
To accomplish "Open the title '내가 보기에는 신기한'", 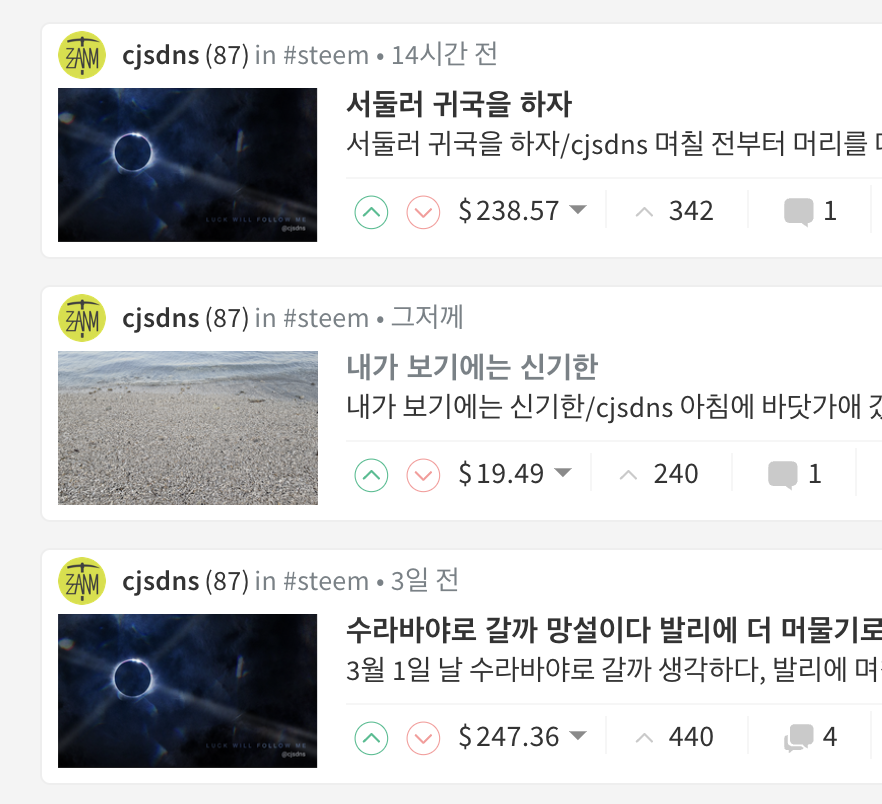I will 472,367.
